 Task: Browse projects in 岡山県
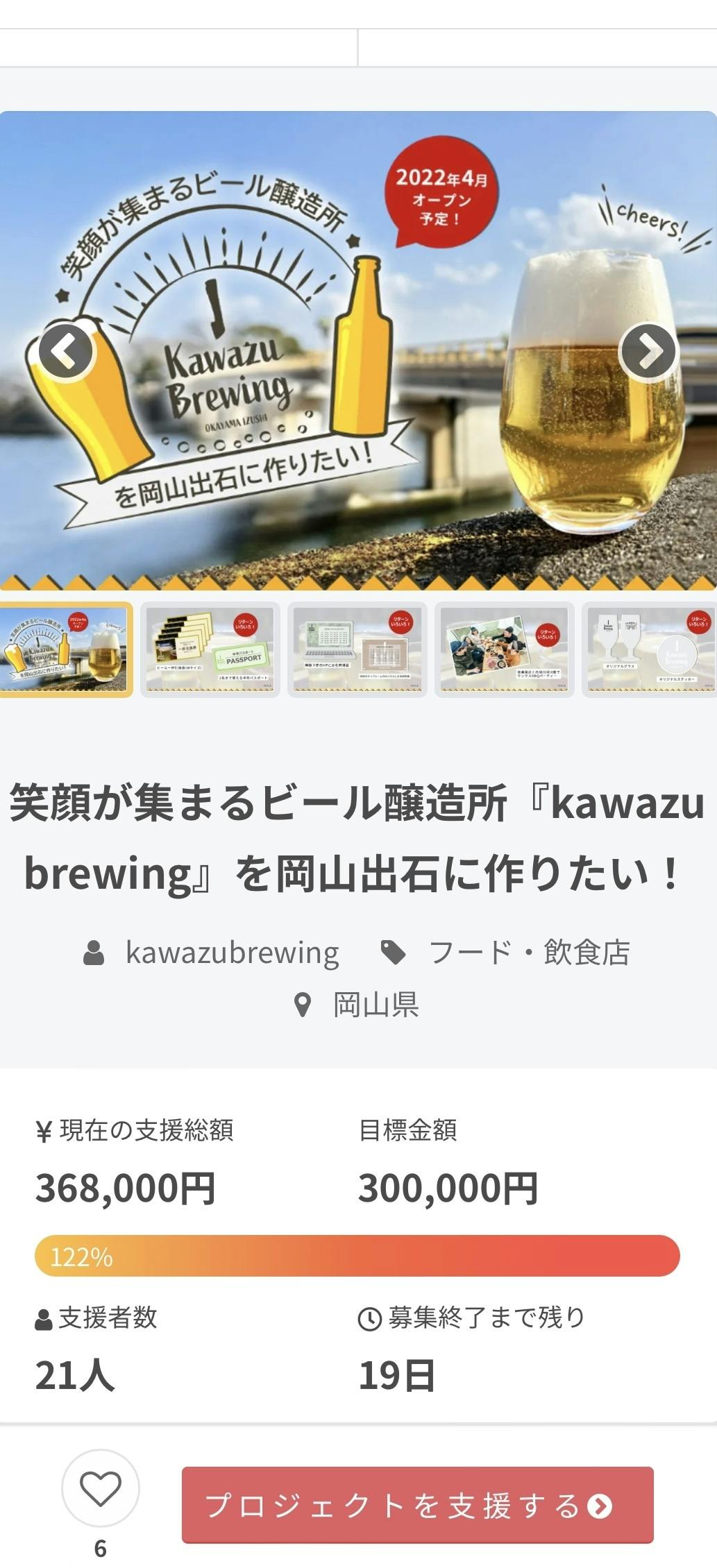point(375,1005)
